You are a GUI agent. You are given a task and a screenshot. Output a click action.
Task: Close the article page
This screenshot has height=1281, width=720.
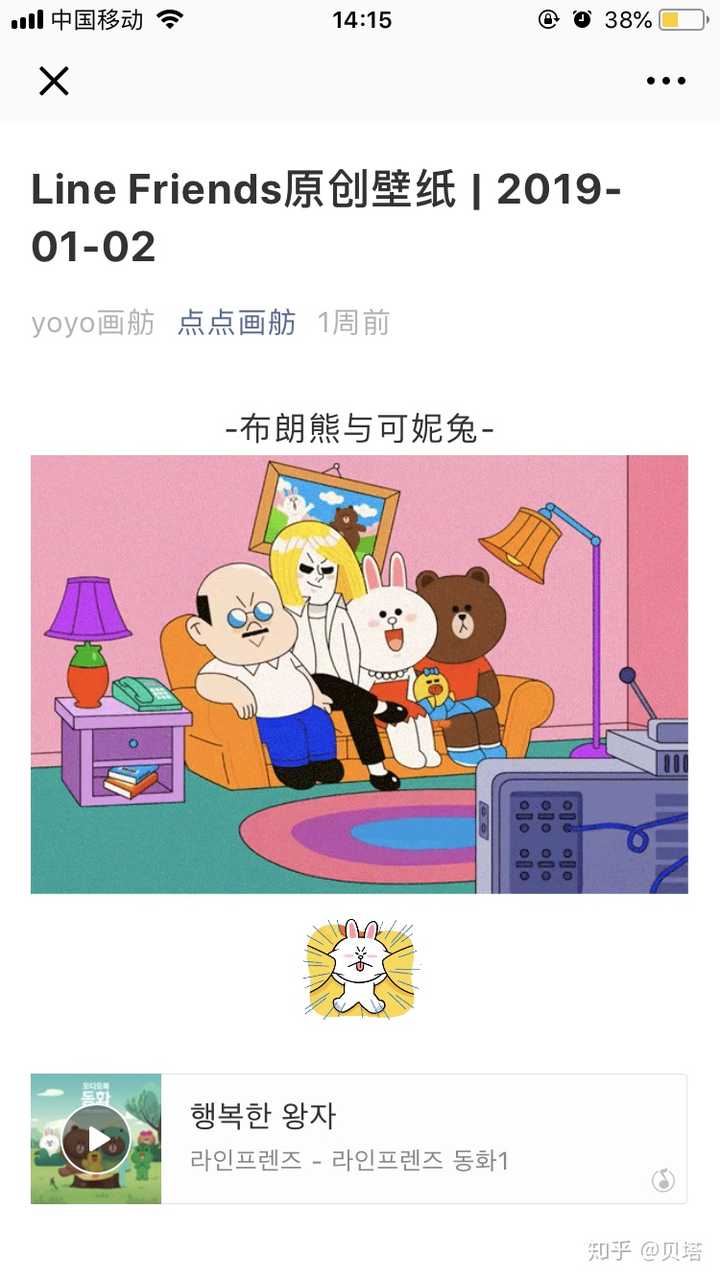point(54,81)
